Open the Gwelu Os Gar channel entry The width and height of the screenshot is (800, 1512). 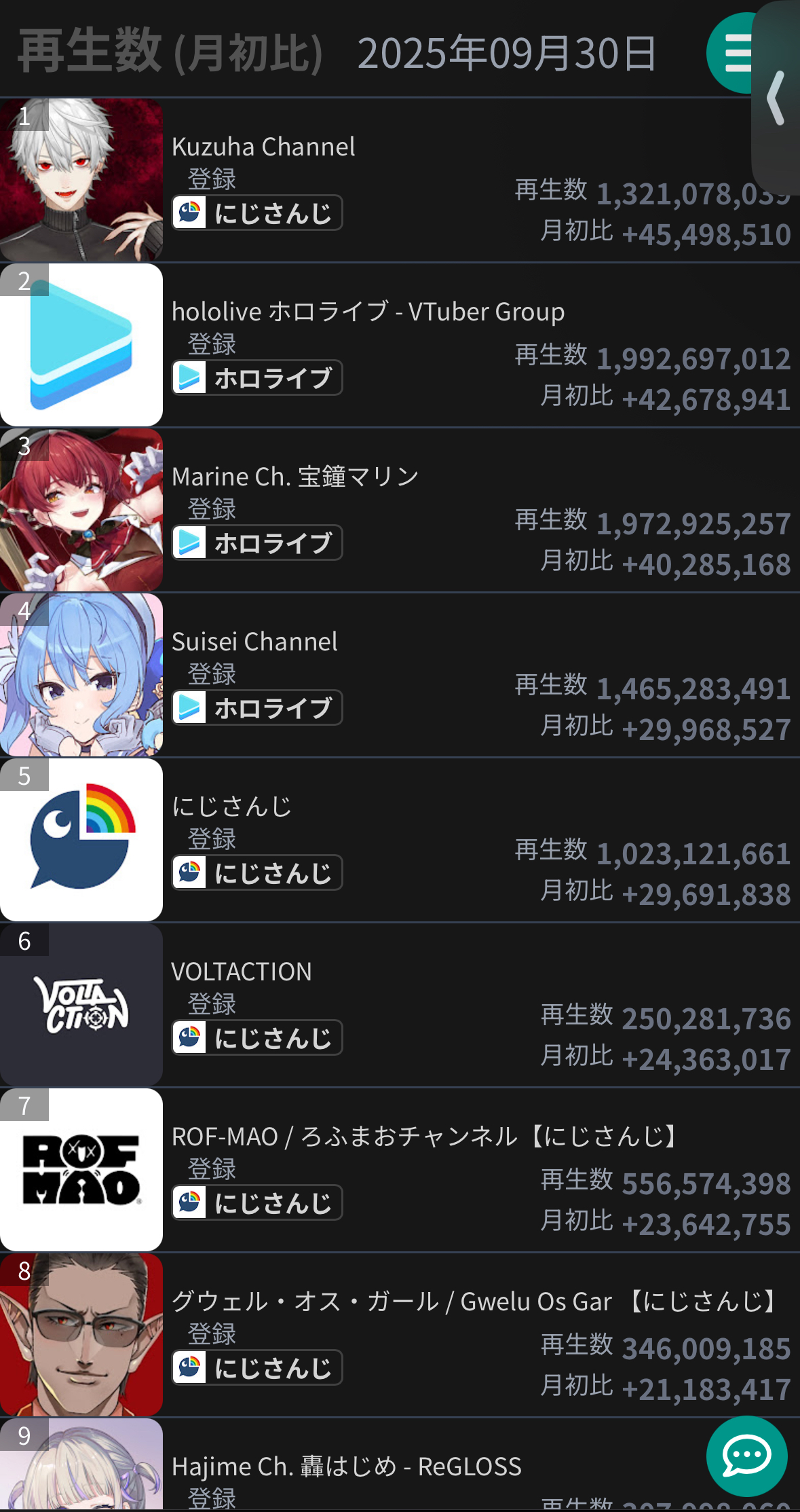pyautogui.click(x=475, y=1302)
